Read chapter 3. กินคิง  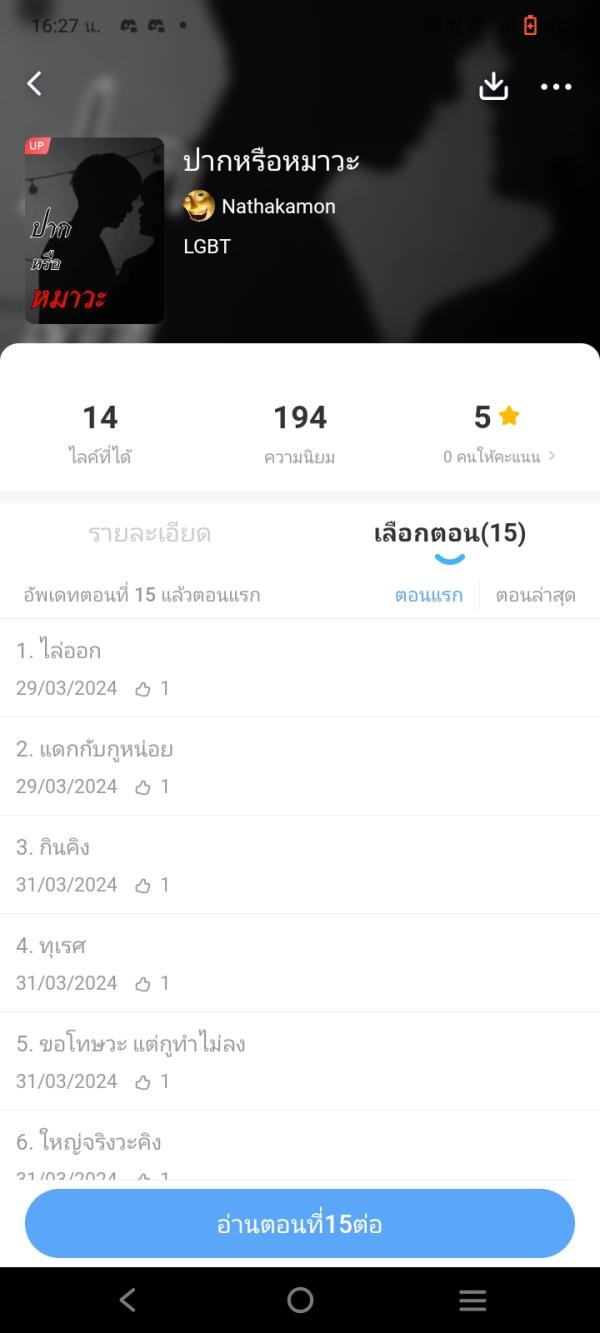(x=300, y=864)
